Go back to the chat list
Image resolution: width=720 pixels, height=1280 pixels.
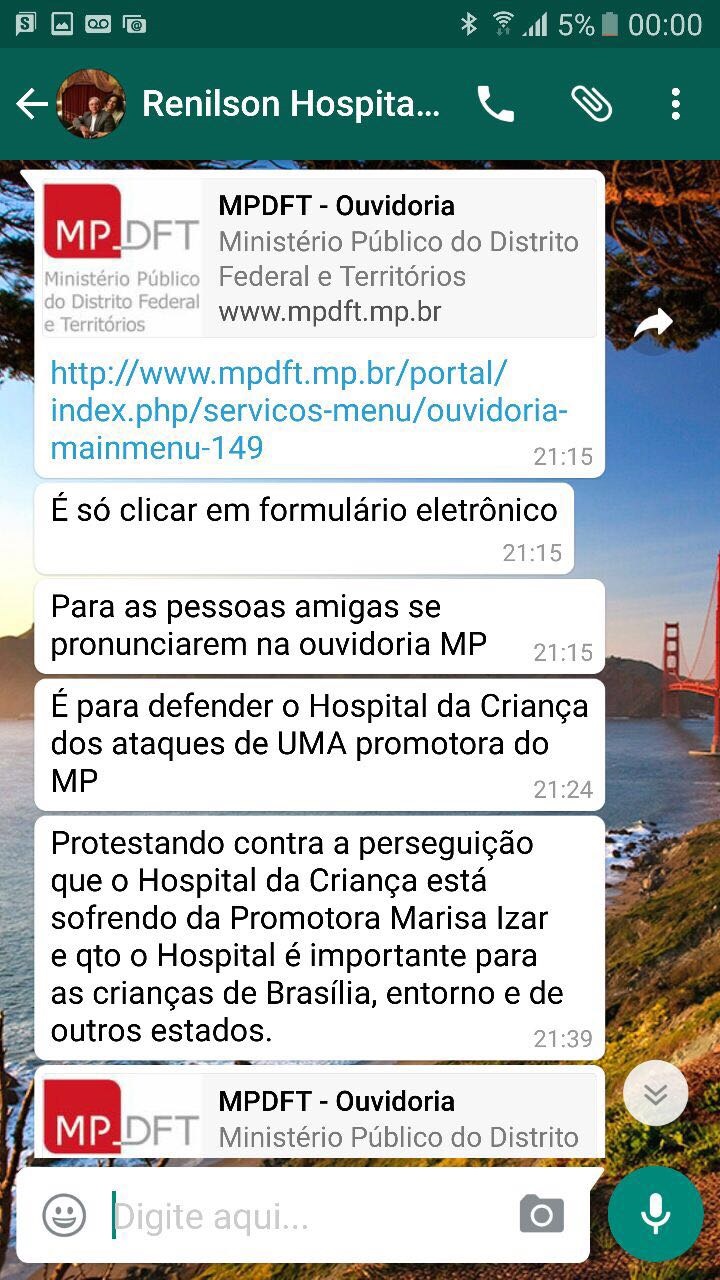click(31, 104)
